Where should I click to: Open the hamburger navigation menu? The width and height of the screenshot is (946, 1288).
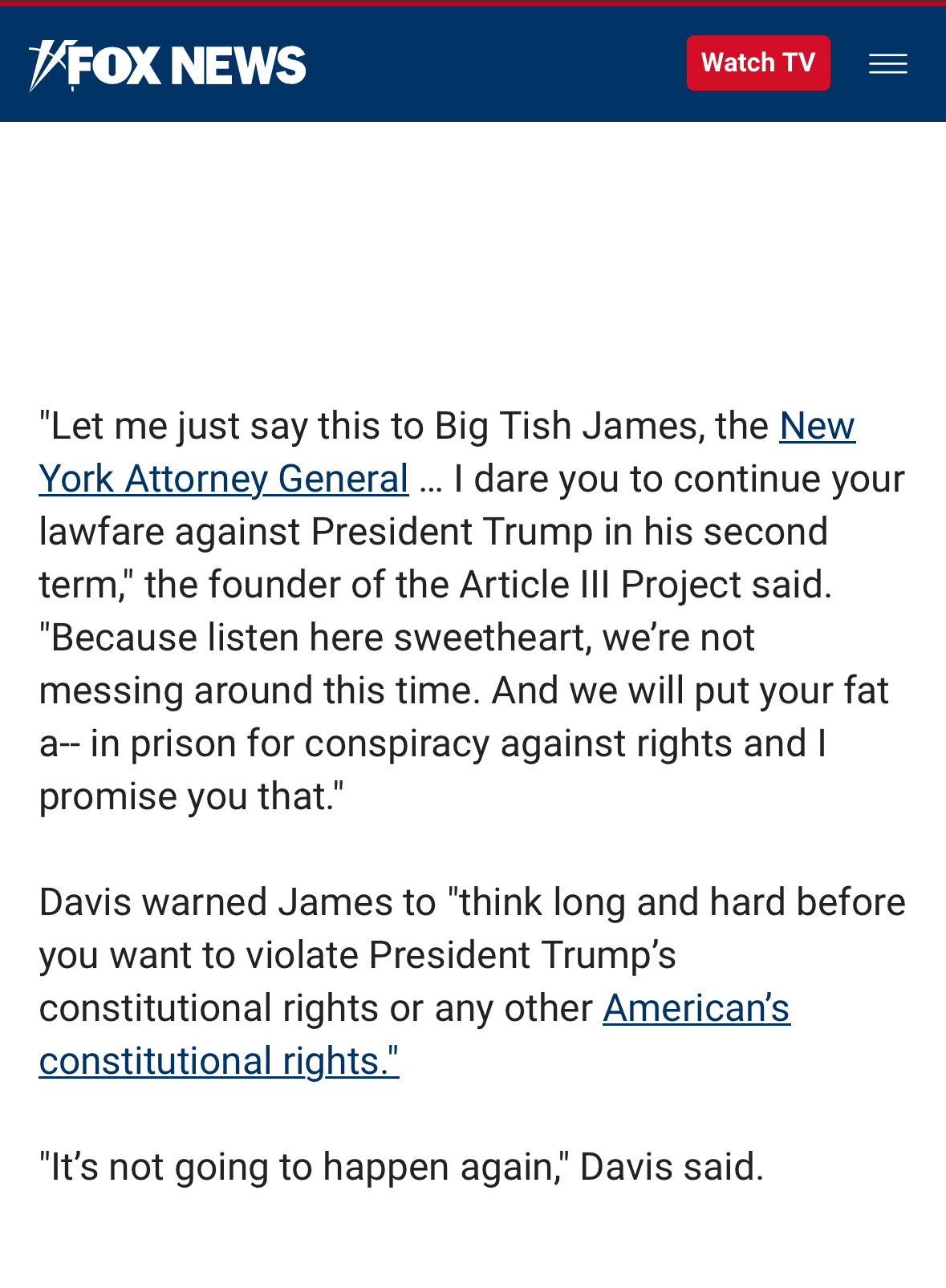[x=887, y=63]
